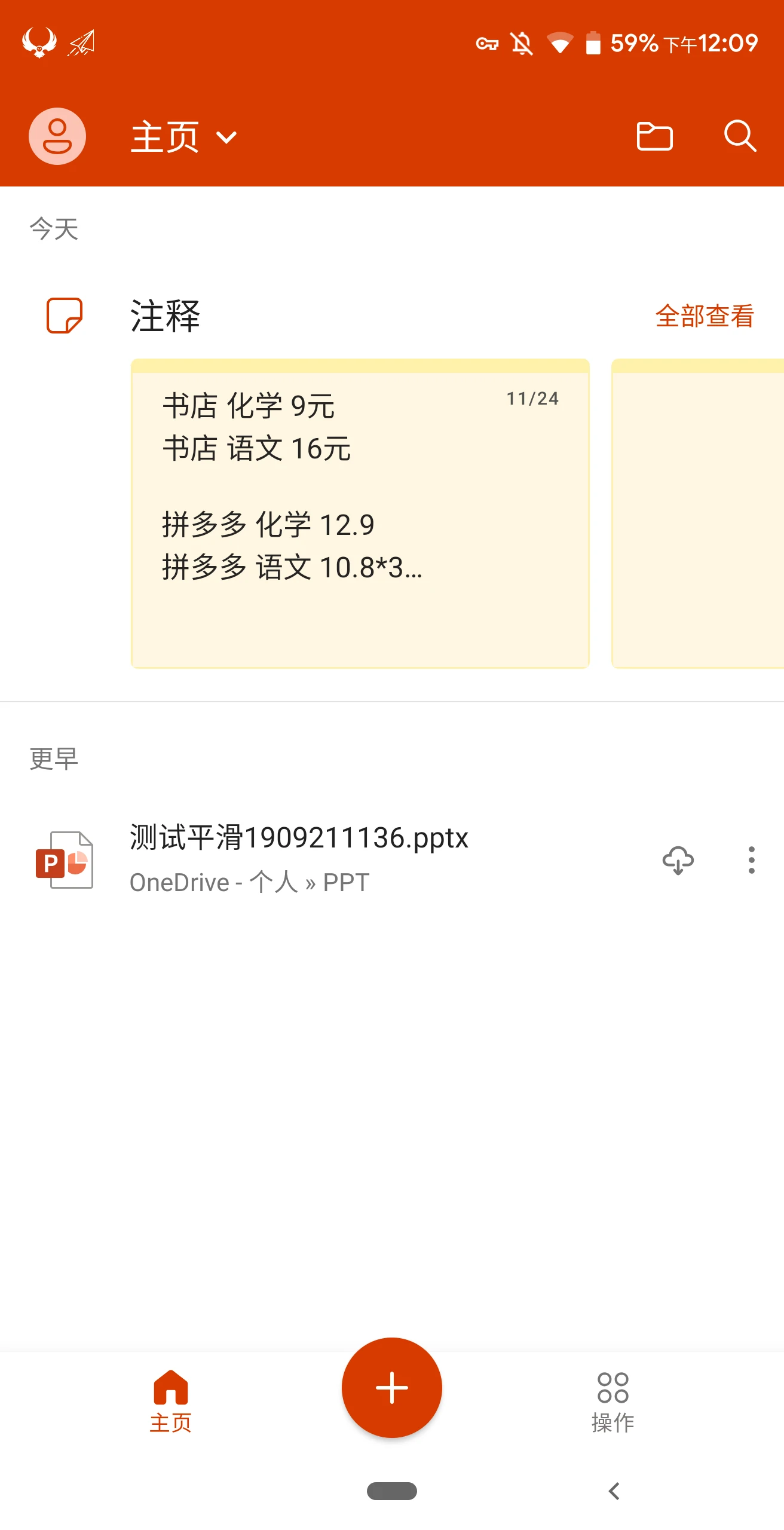This screenshot has height=1530, width=784.
Task: Open the account profile avatar
Action: [57, 136]
